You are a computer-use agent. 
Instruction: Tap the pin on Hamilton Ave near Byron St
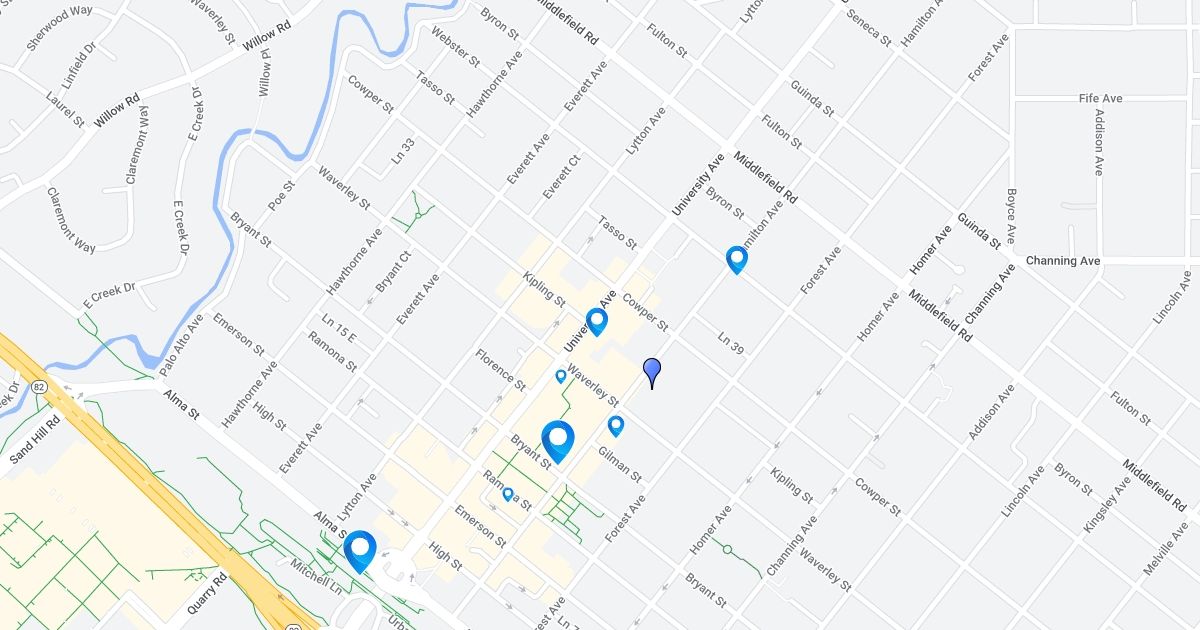[737, 259]
